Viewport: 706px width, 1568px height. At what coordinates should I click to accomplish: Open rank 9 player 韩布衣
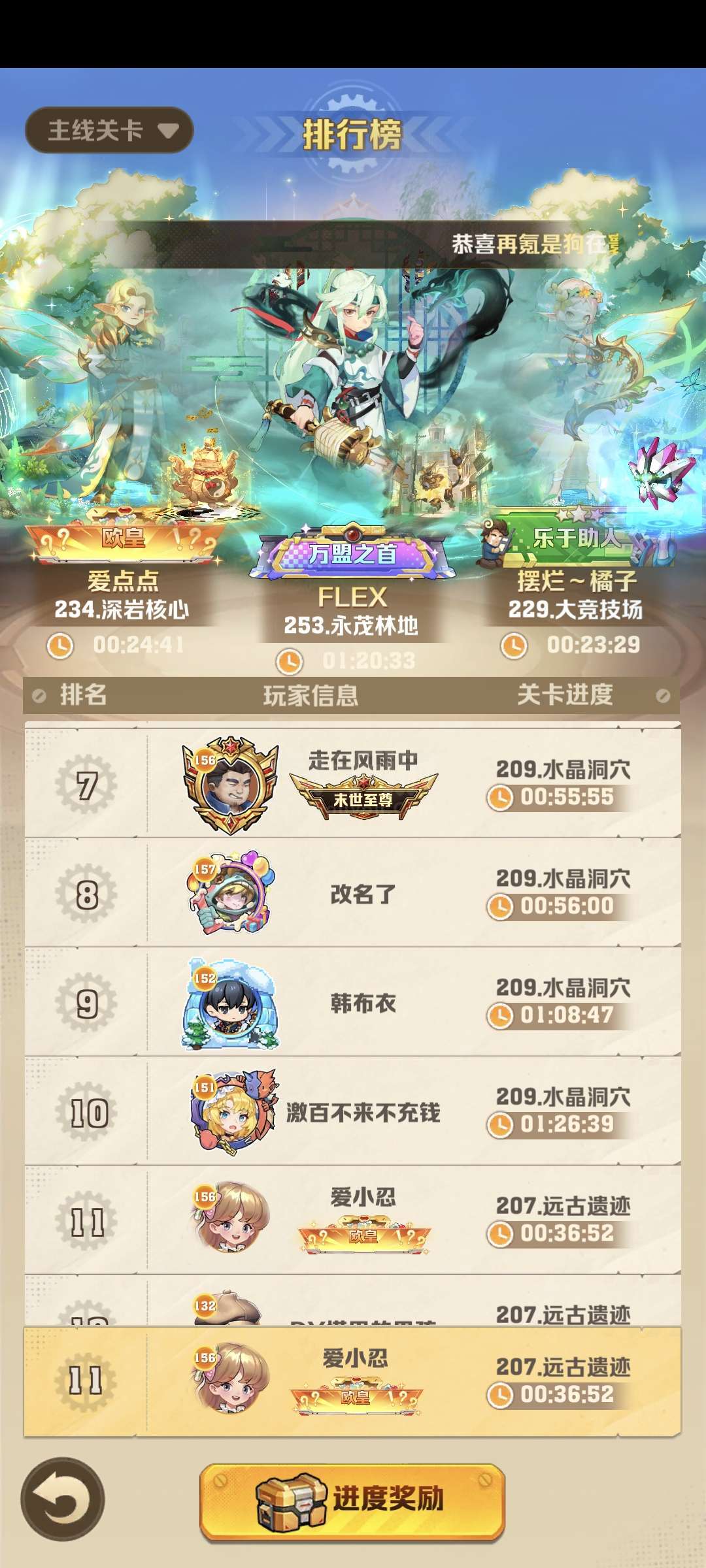click(352, 1002)
